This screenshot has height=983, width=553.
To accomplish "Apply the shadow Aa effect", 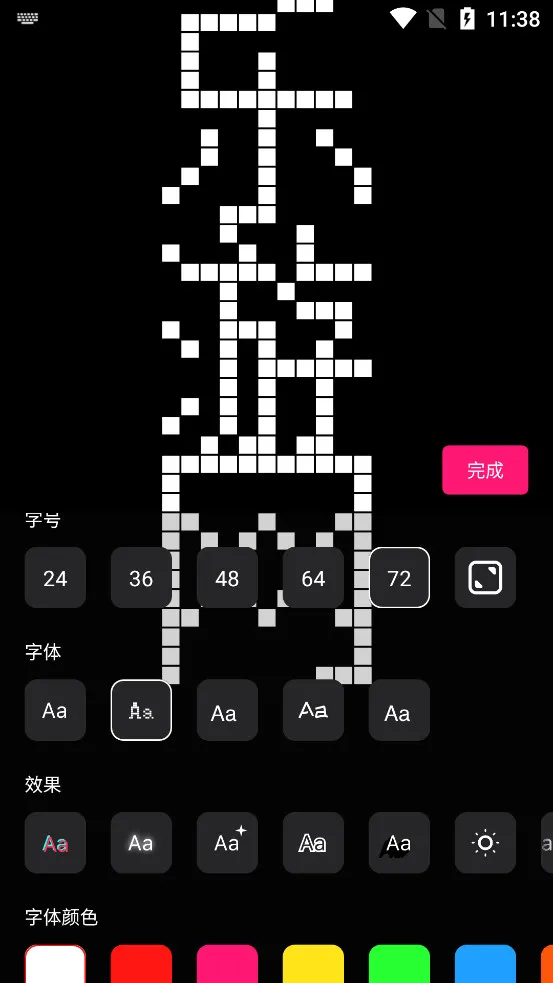I will [x=399, y=843].
